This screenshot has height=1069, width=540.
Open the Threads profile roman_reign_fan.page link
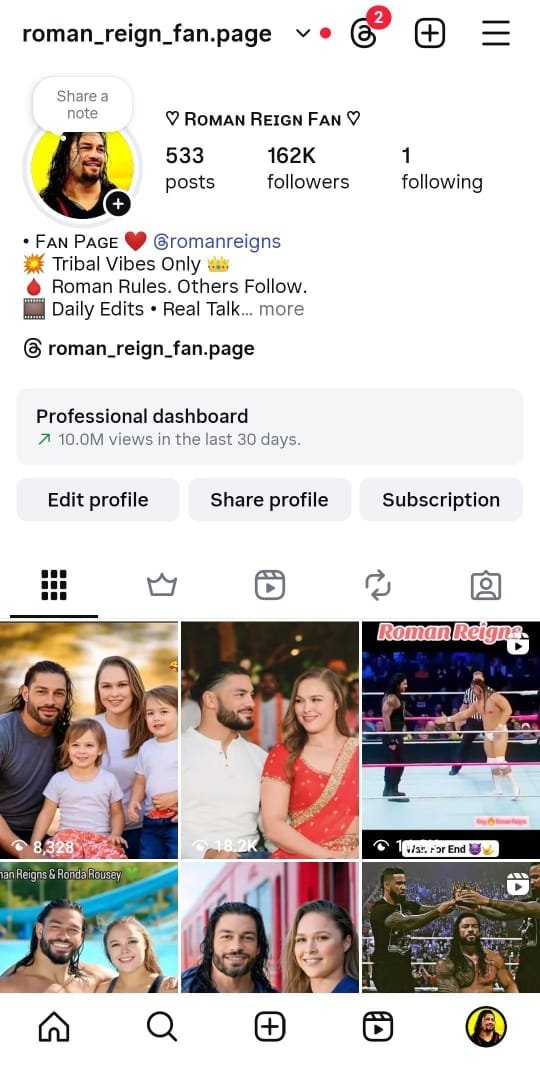[x=139, y=348]
